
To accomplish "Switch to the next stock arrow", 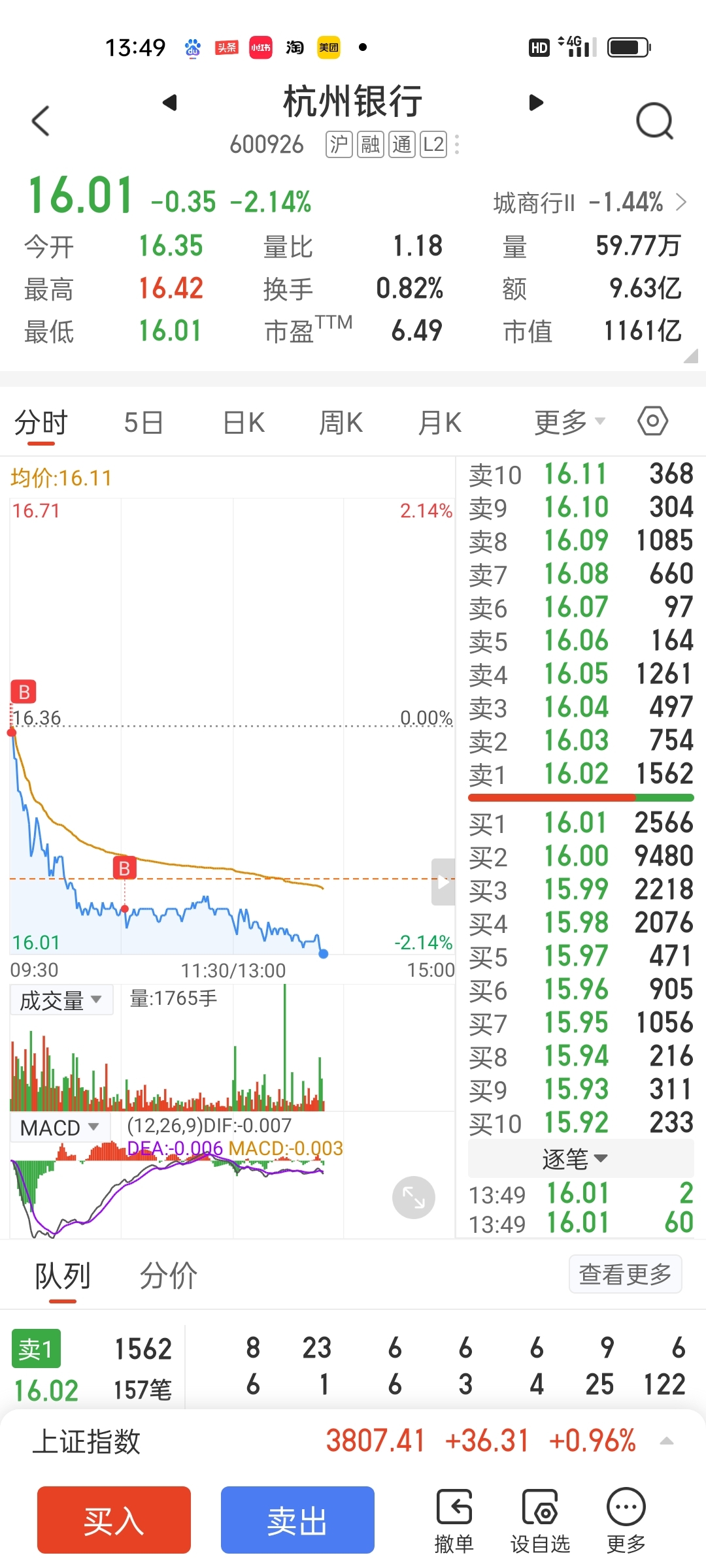I will coord(536,103).
